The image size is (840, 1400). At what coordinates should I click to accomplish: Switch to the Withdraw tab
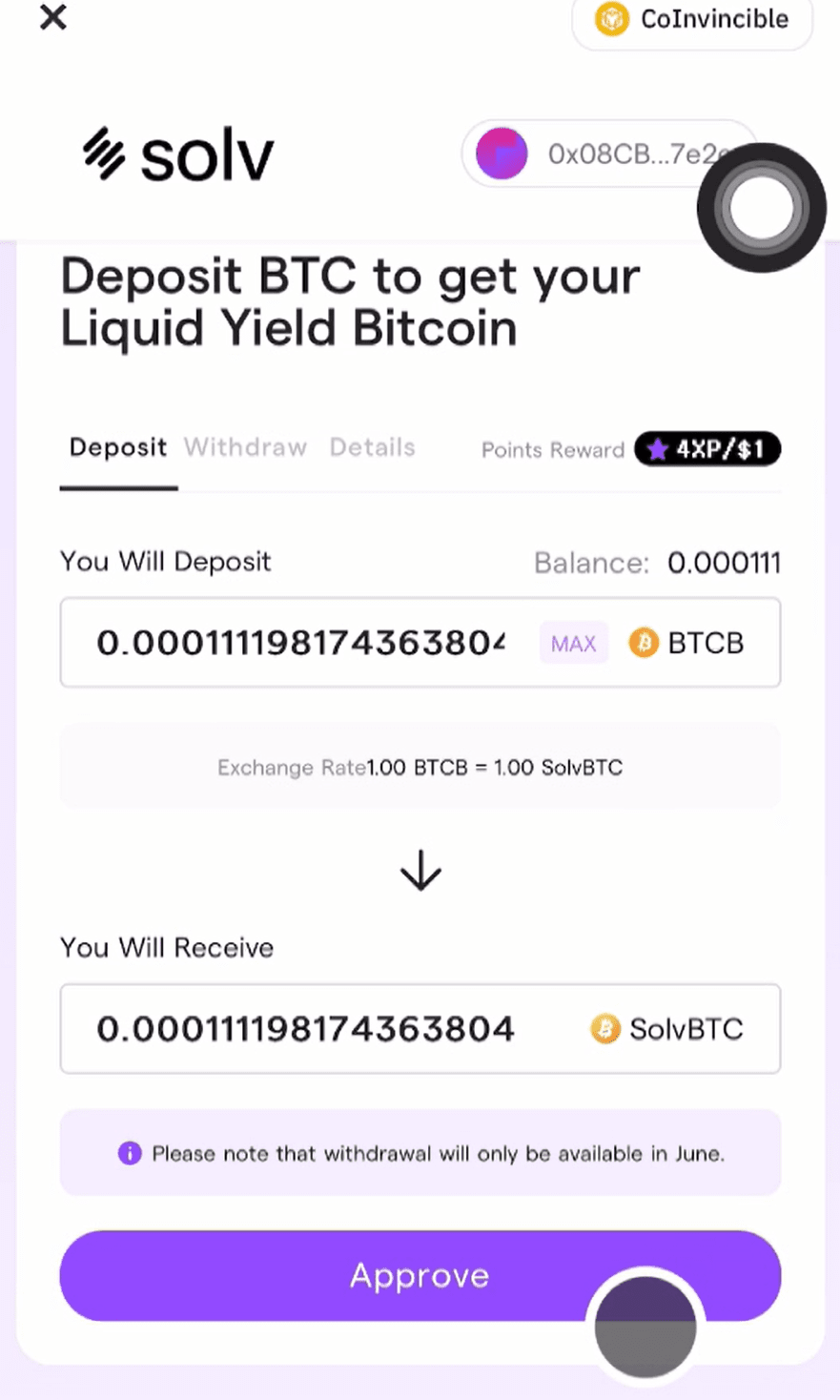pyautogui.click(x=245, y=447)
